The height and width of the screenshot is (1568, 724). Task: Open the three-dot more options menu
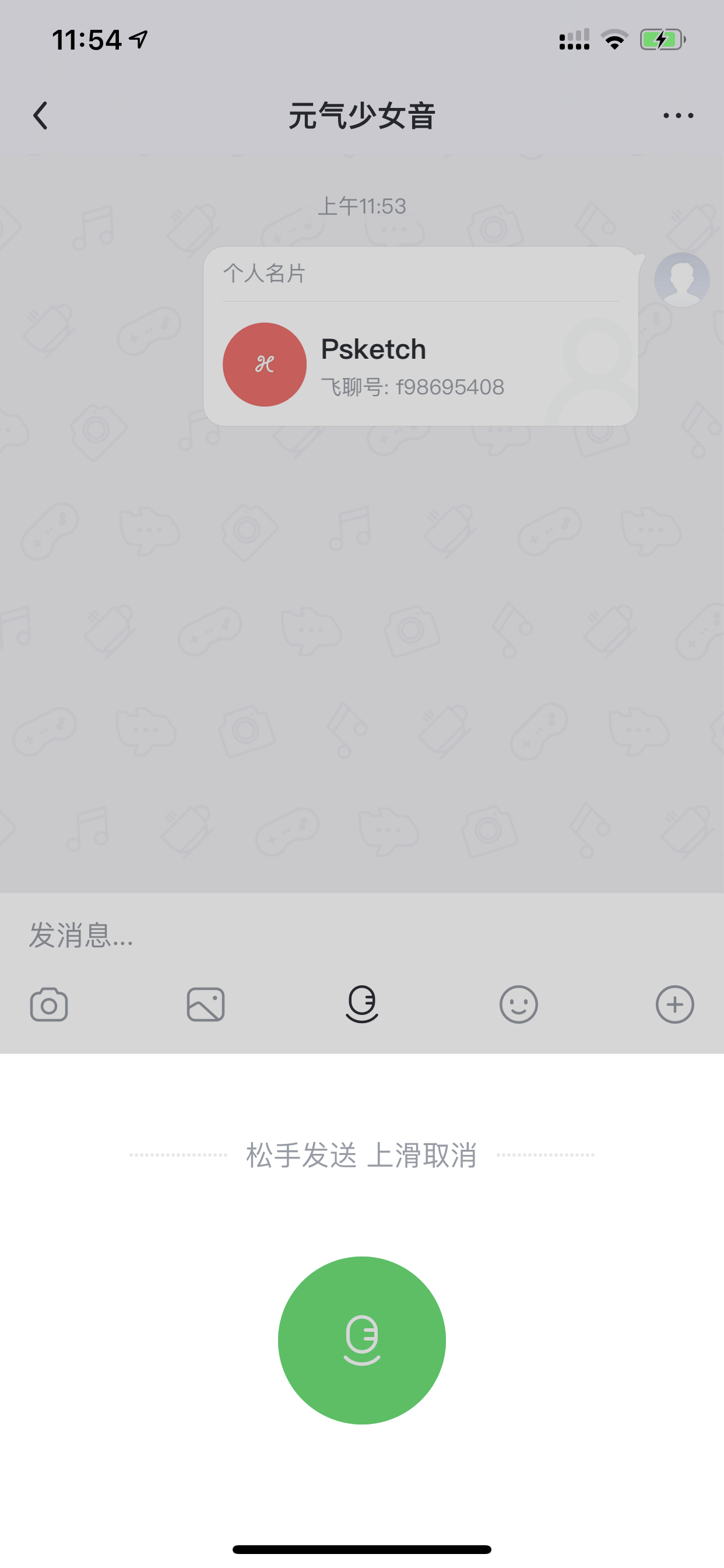click(678, 116)
